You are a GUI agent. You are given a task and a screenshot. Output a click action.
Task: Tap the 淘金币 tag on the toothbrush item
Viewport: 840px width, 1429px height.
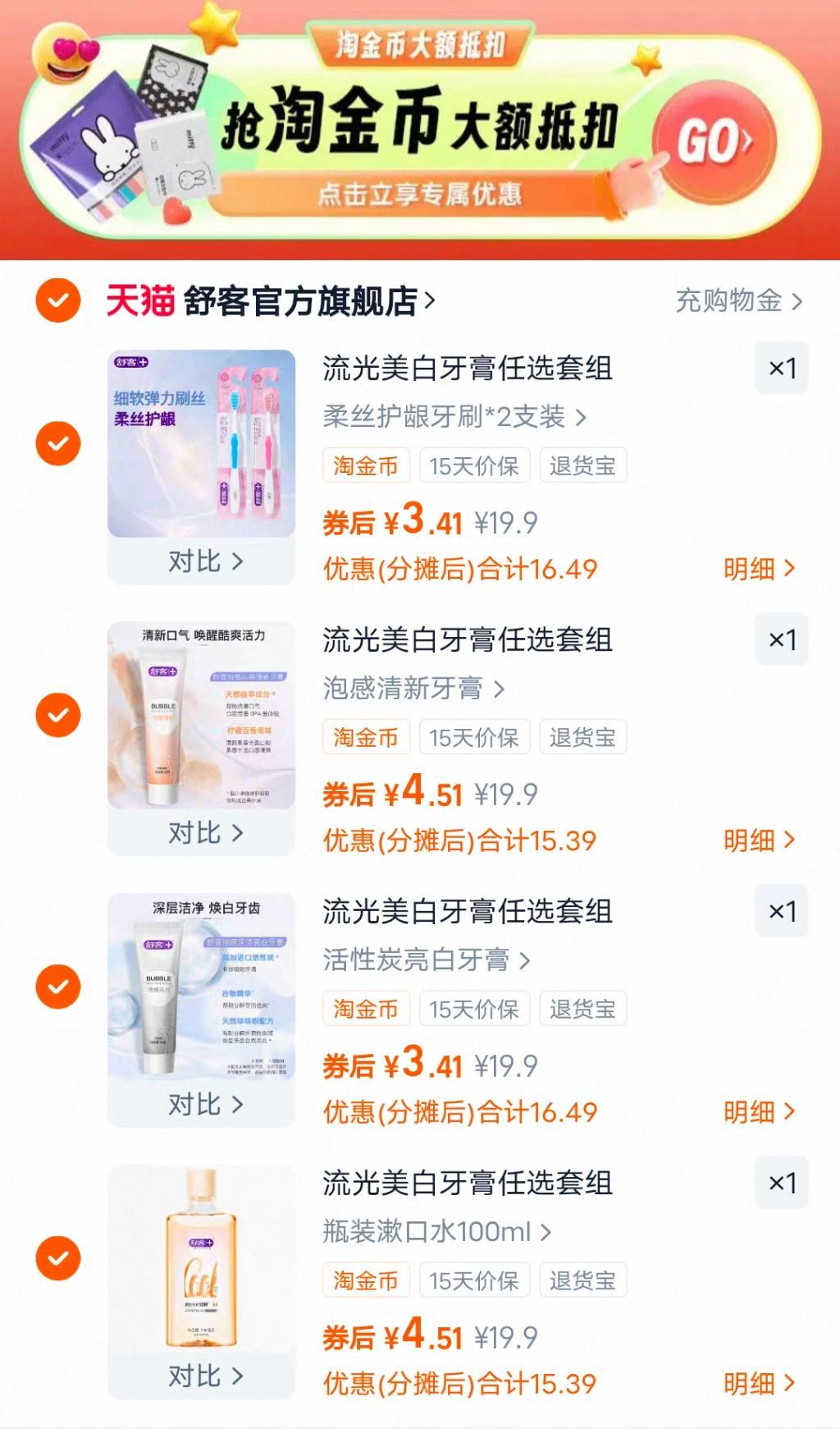click(x=366, y=465)
